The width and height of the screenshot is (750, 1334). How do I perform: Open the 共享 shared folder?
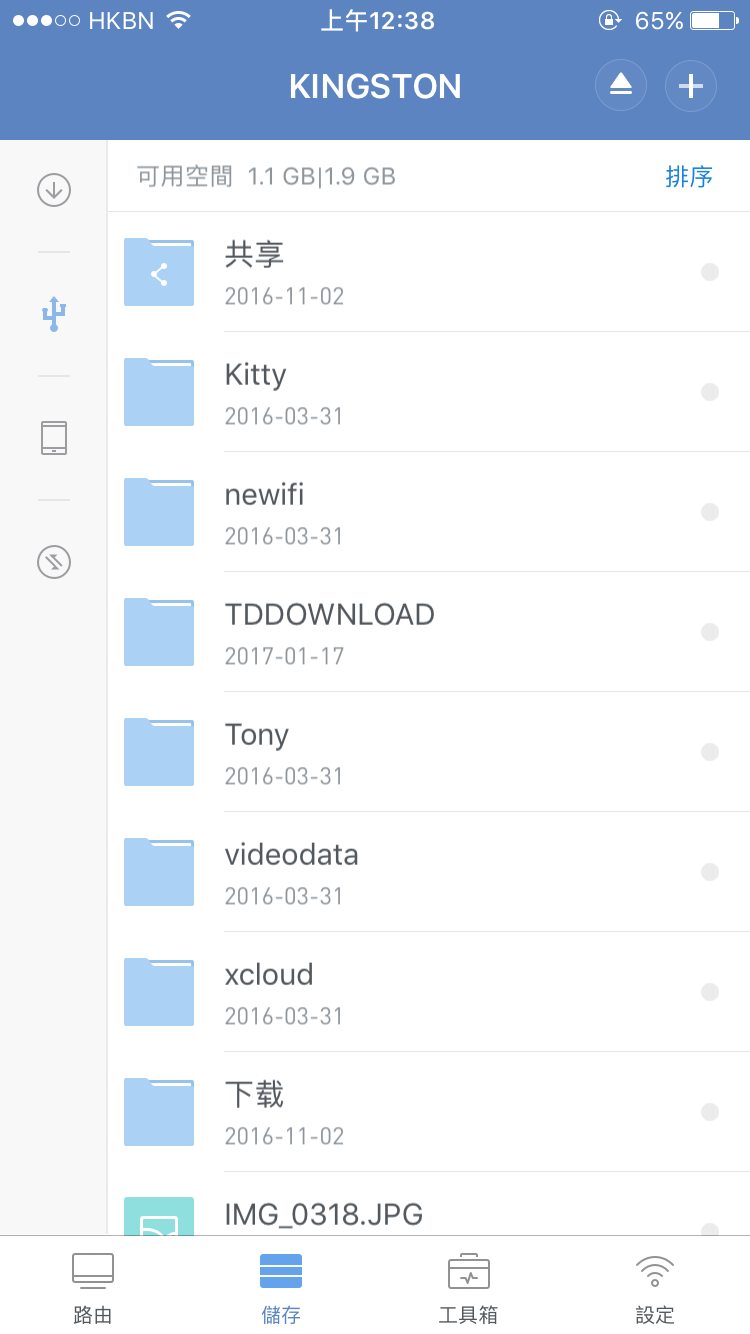254,272
